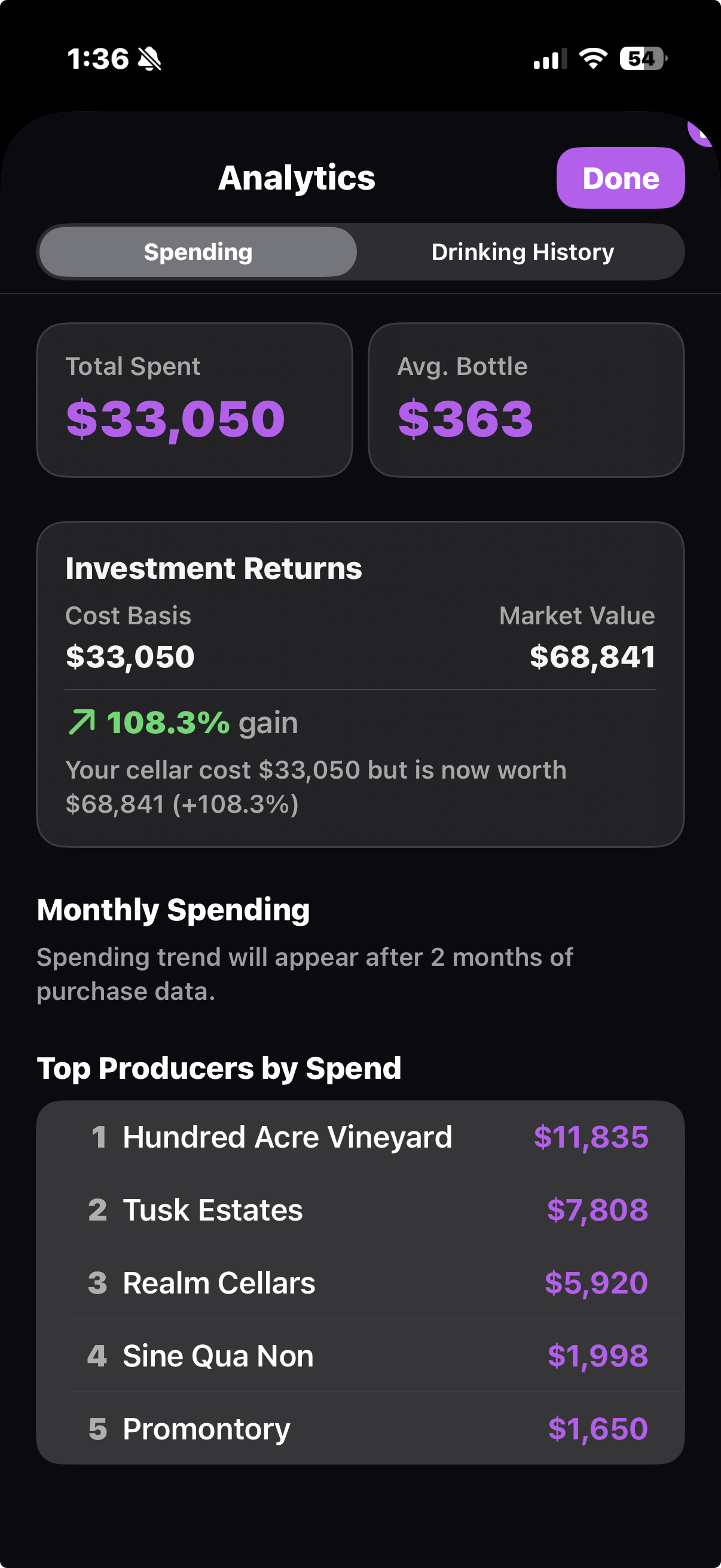This screenshot has height=1568, width=721.
Task: Select the Hundred Acre Vineyard producer row
Action: click(360, 1136)
